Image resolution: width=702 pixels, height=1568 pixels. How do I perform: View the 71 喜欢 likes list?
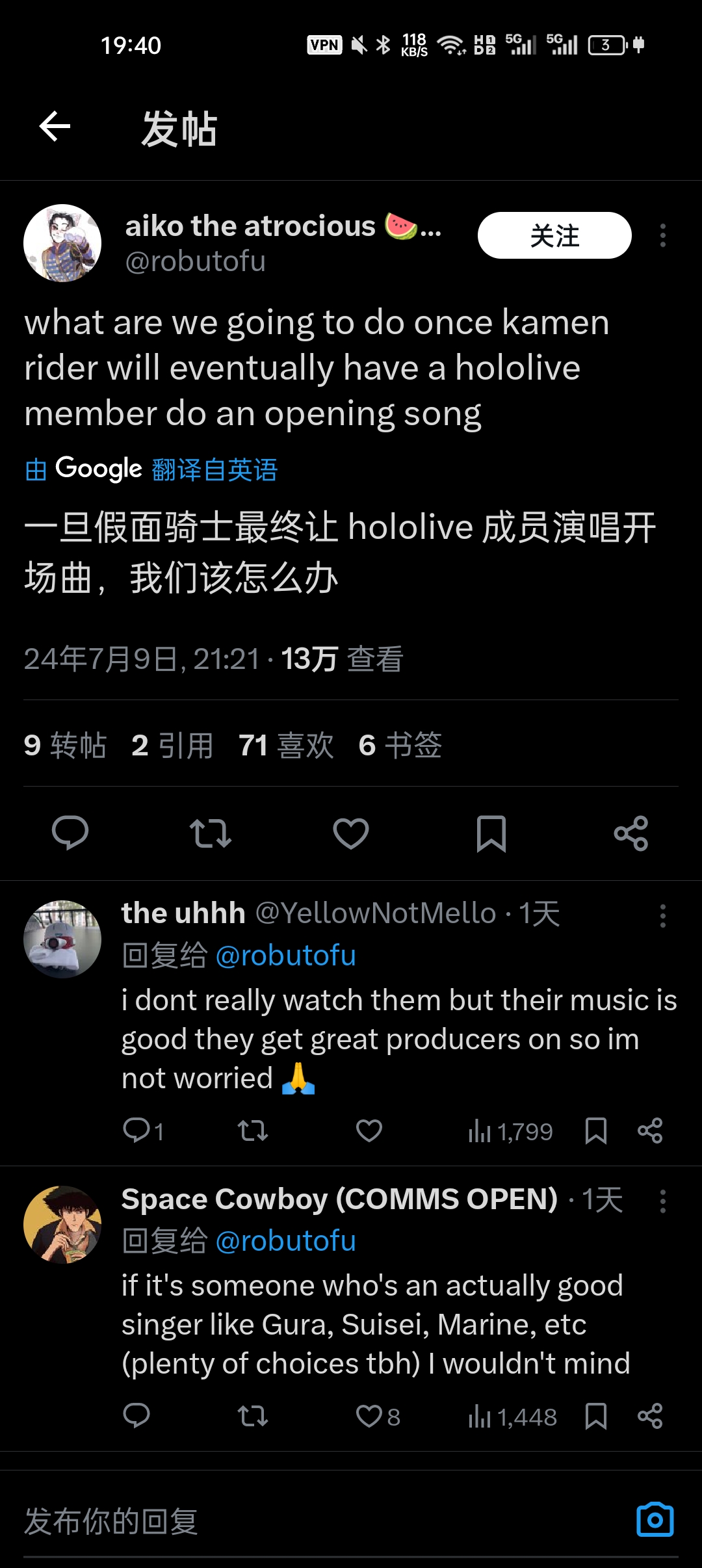286,745
